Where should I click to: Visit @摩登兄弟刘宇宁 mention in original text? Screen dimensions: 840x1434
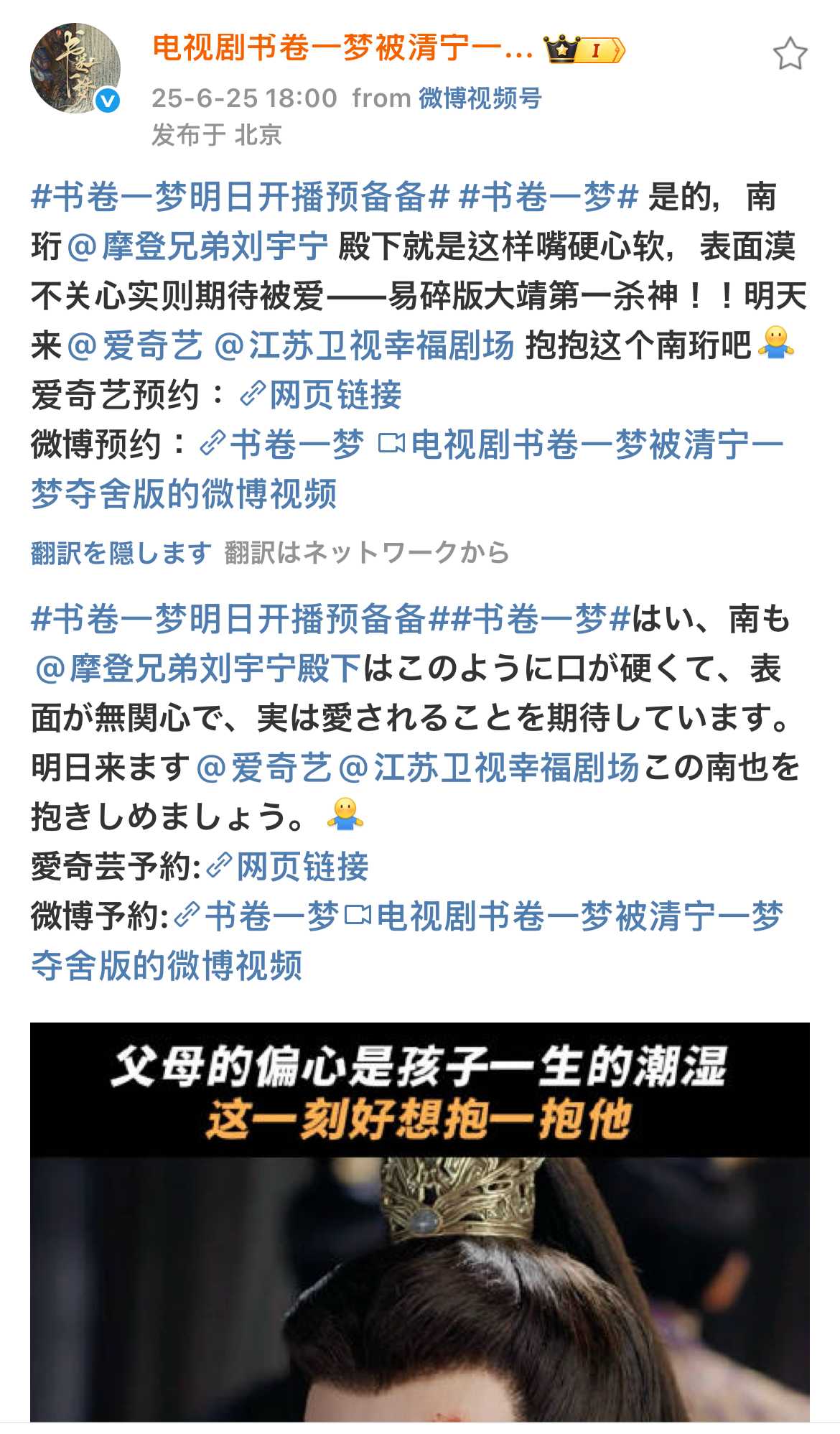[x=198, y=246]
